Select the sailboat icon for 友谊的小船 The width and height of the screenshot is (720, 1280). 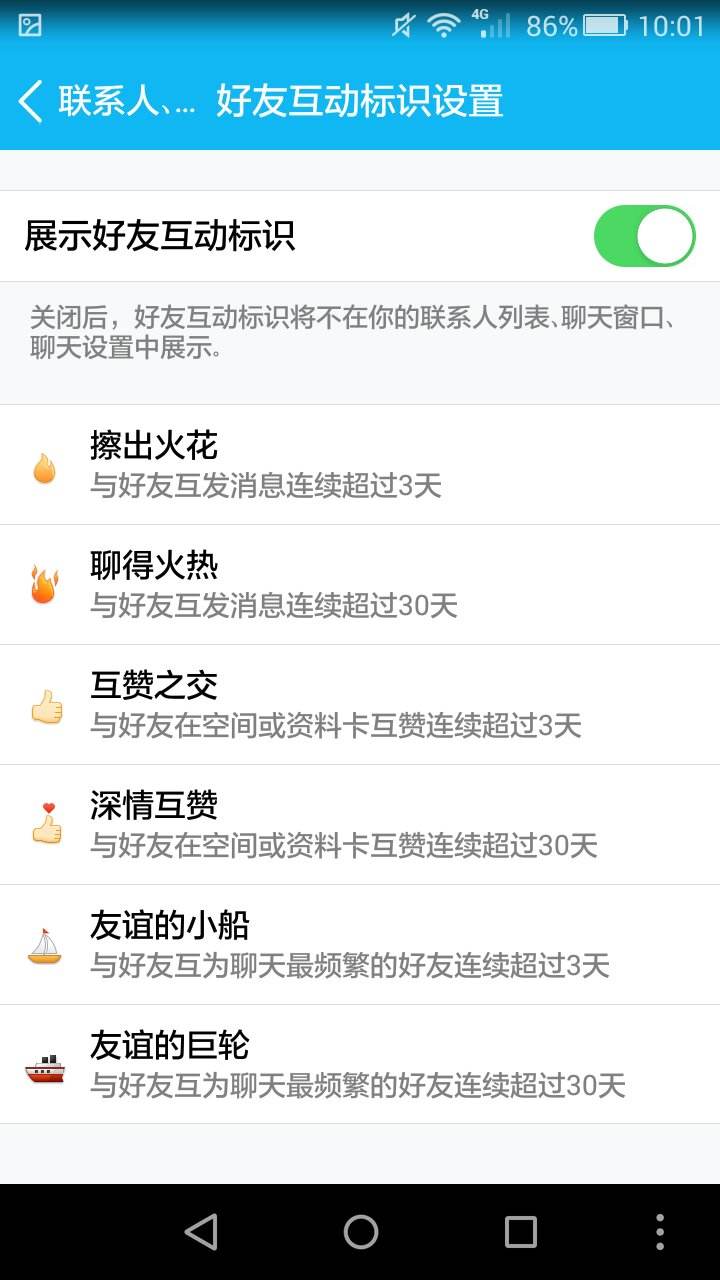point(44,946)
